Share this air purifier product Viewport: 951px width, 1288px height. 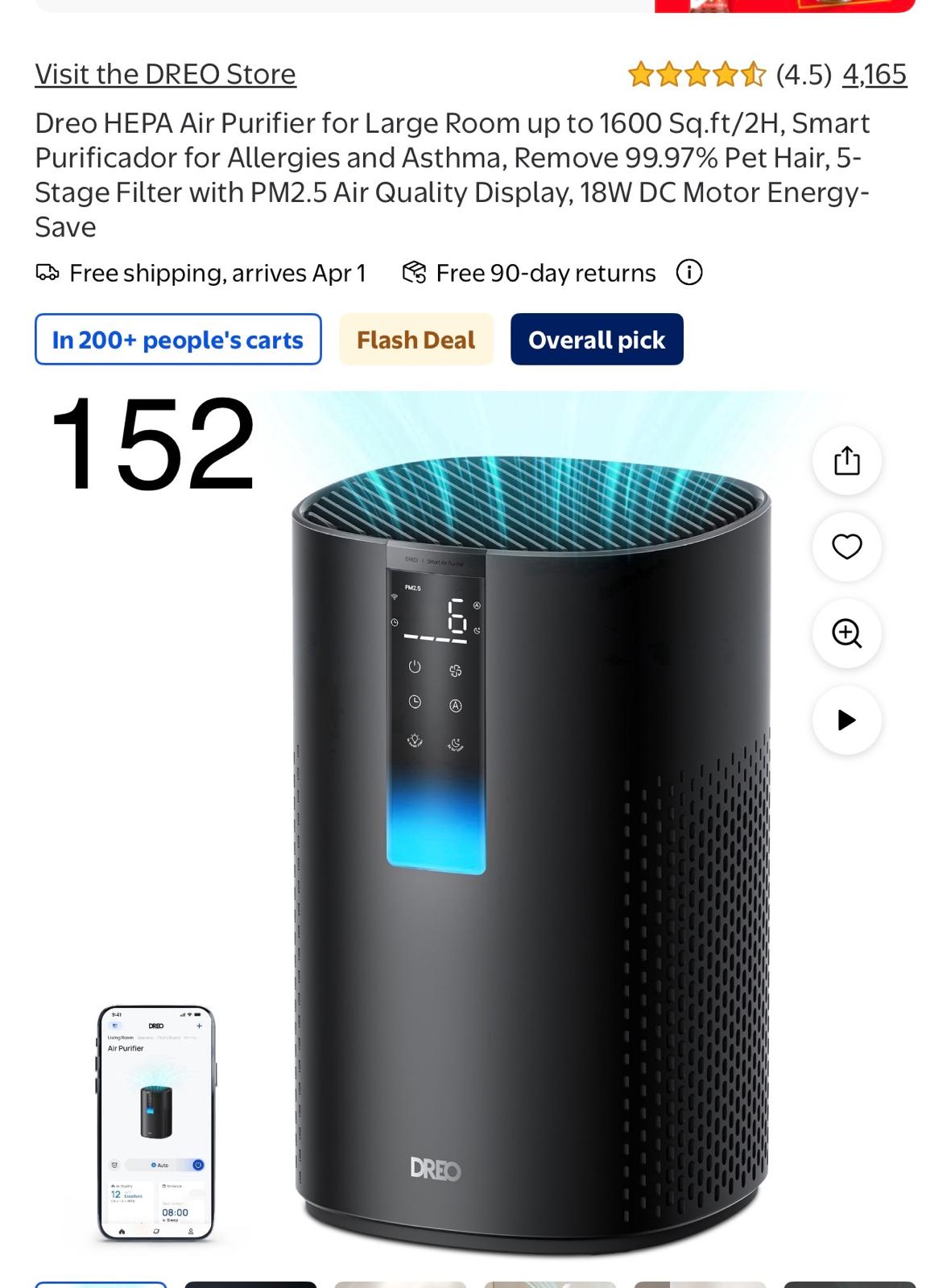tap(846, 461)
